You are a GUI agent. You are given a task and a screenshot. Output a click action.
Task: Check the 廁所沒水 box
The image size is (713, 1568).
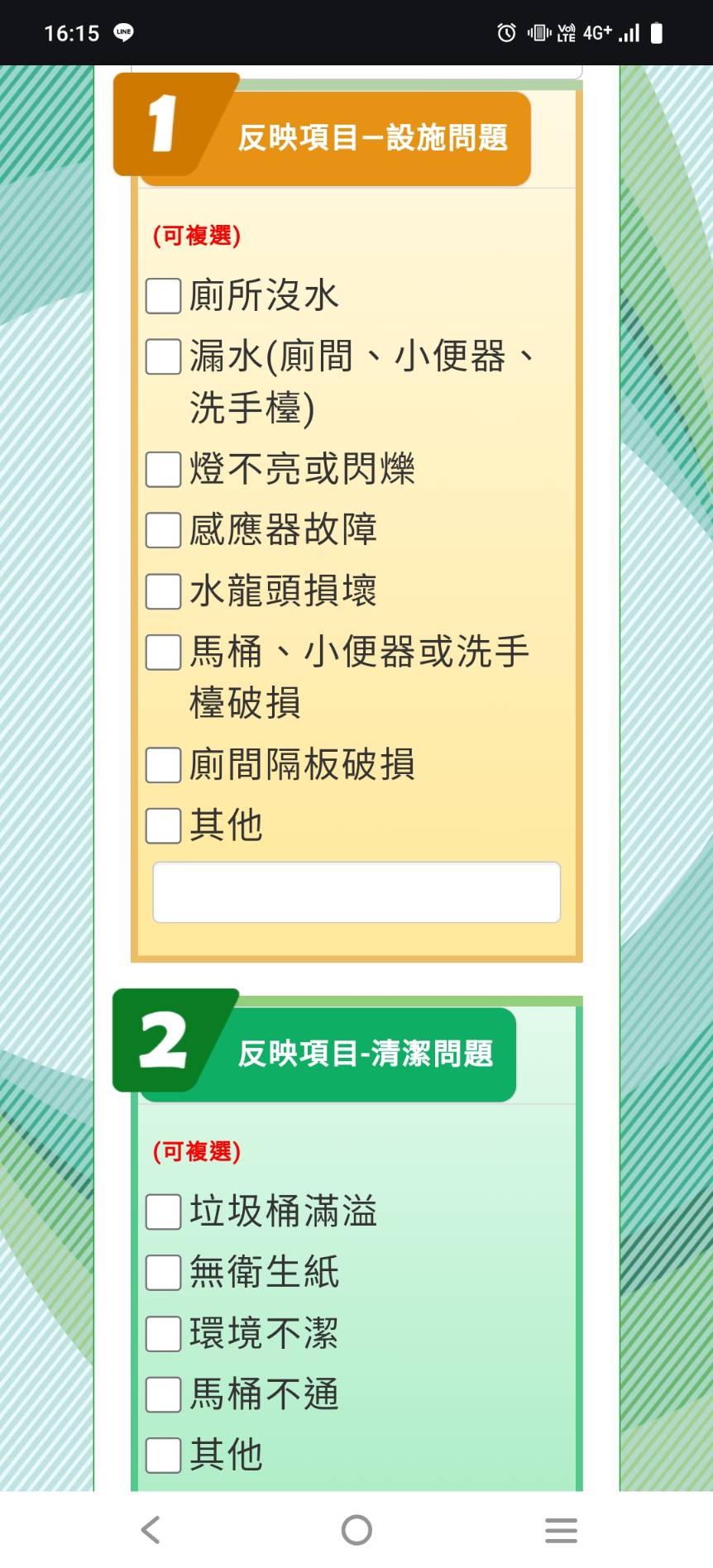[164, 296]
